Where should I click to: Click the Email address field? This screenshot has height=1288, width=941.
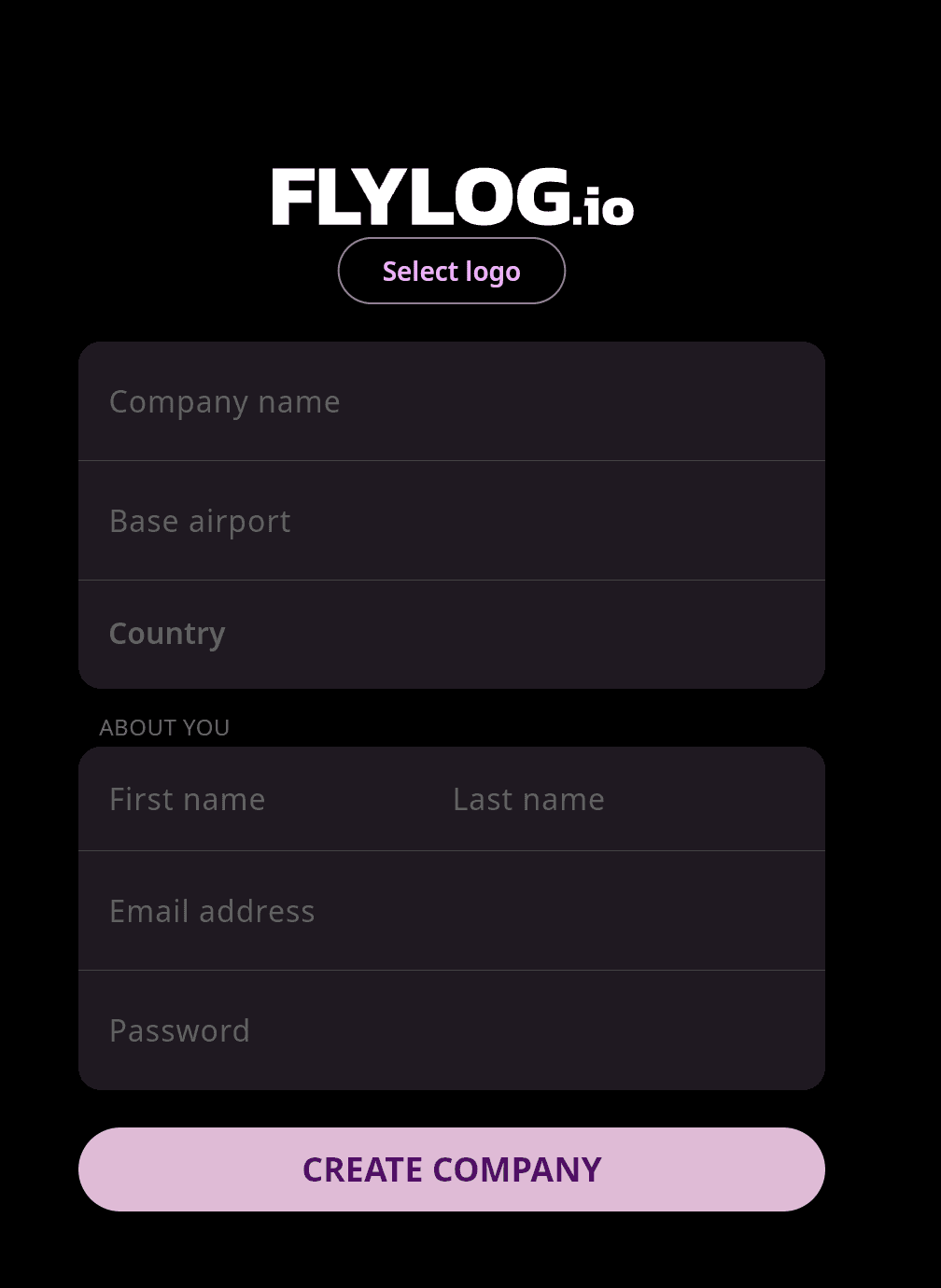click(x=451, y=911)
